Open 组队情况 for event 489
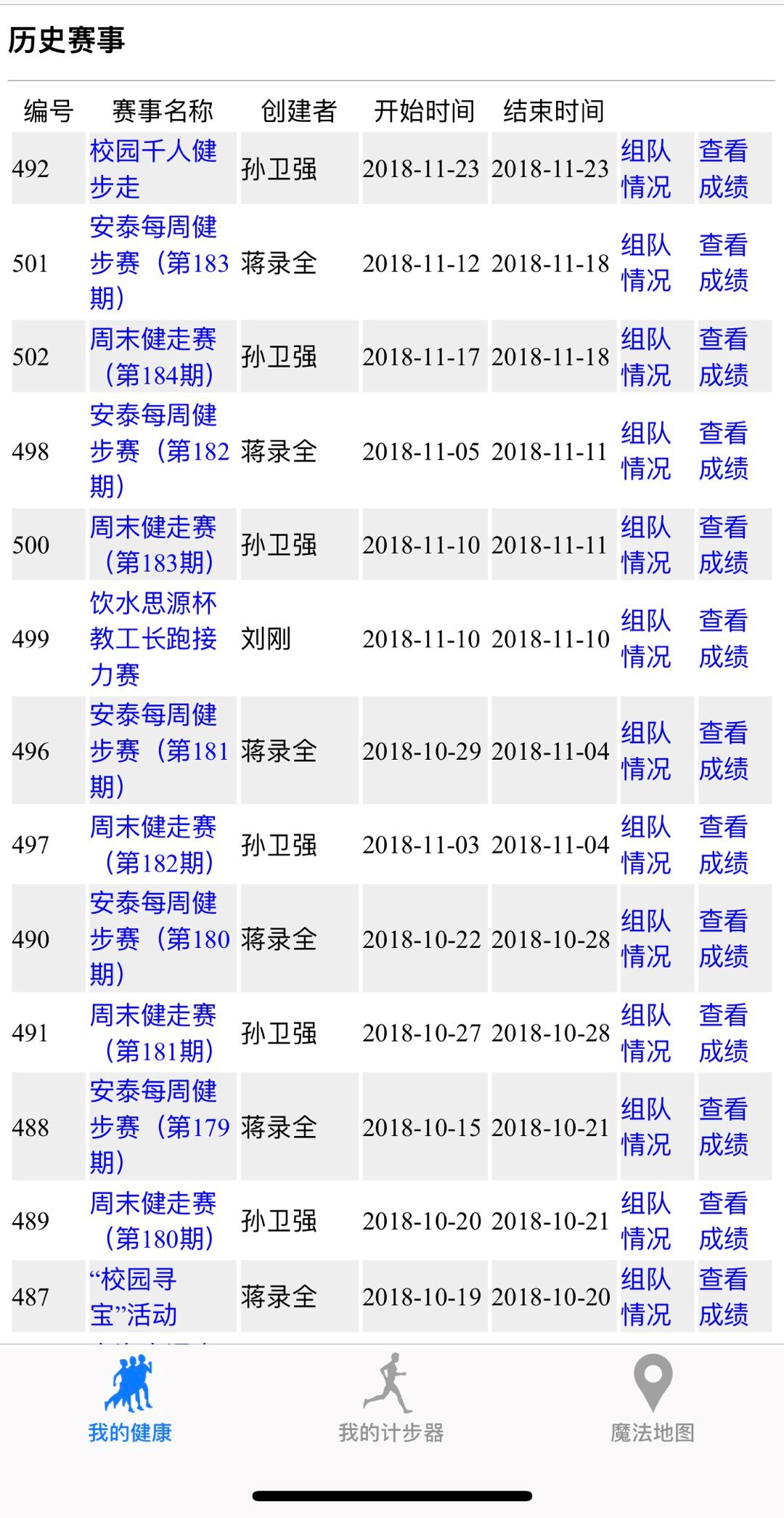The width and height of the screenshot is (784, 1518). tap(645, 1221)
